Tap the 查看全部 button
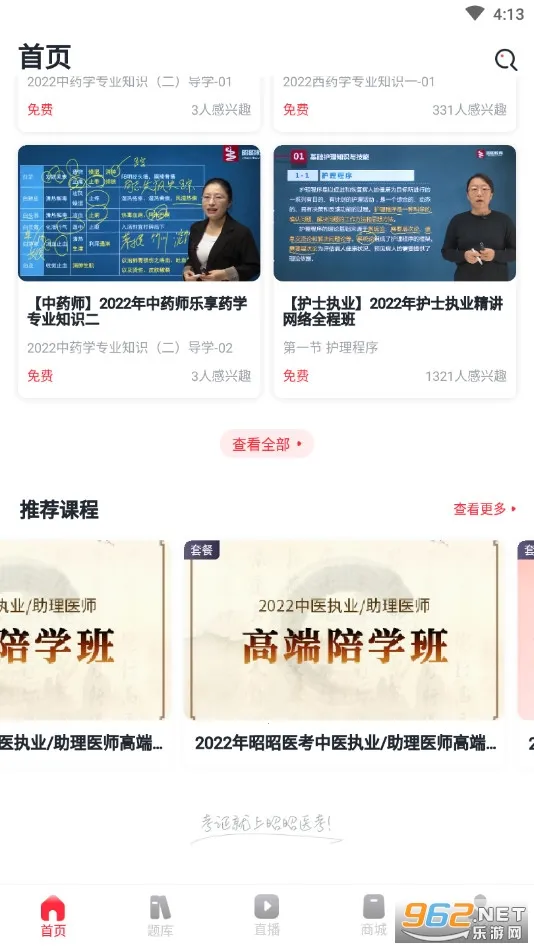The height and width of the screenshot is (949, 534). 267,444
